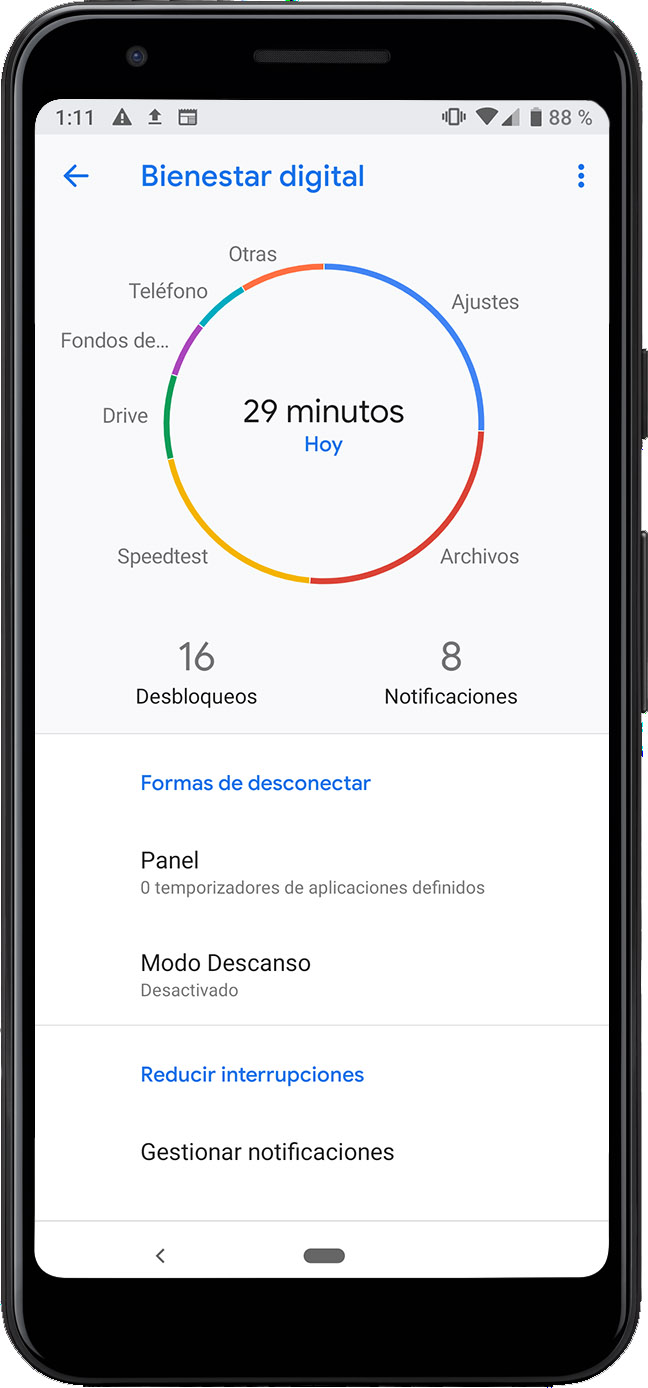Tap the system back button
648x1388 pixels.
point(160,1256)
